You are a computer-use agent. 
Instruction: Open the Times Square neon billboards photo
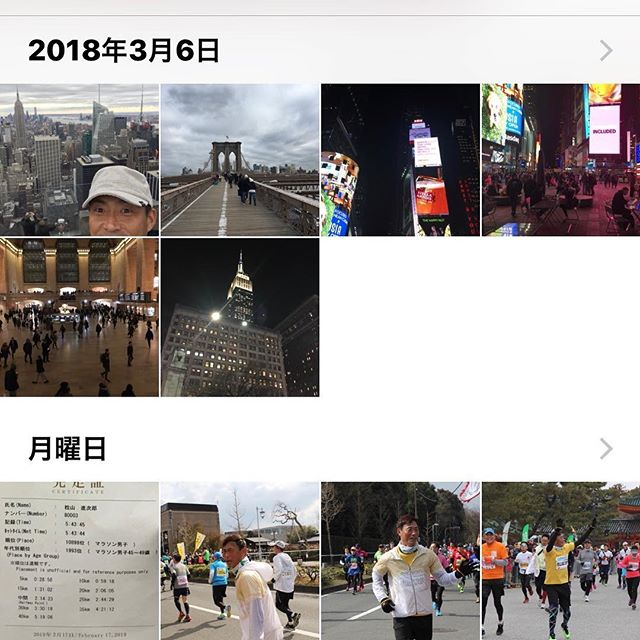coord(400,160)
